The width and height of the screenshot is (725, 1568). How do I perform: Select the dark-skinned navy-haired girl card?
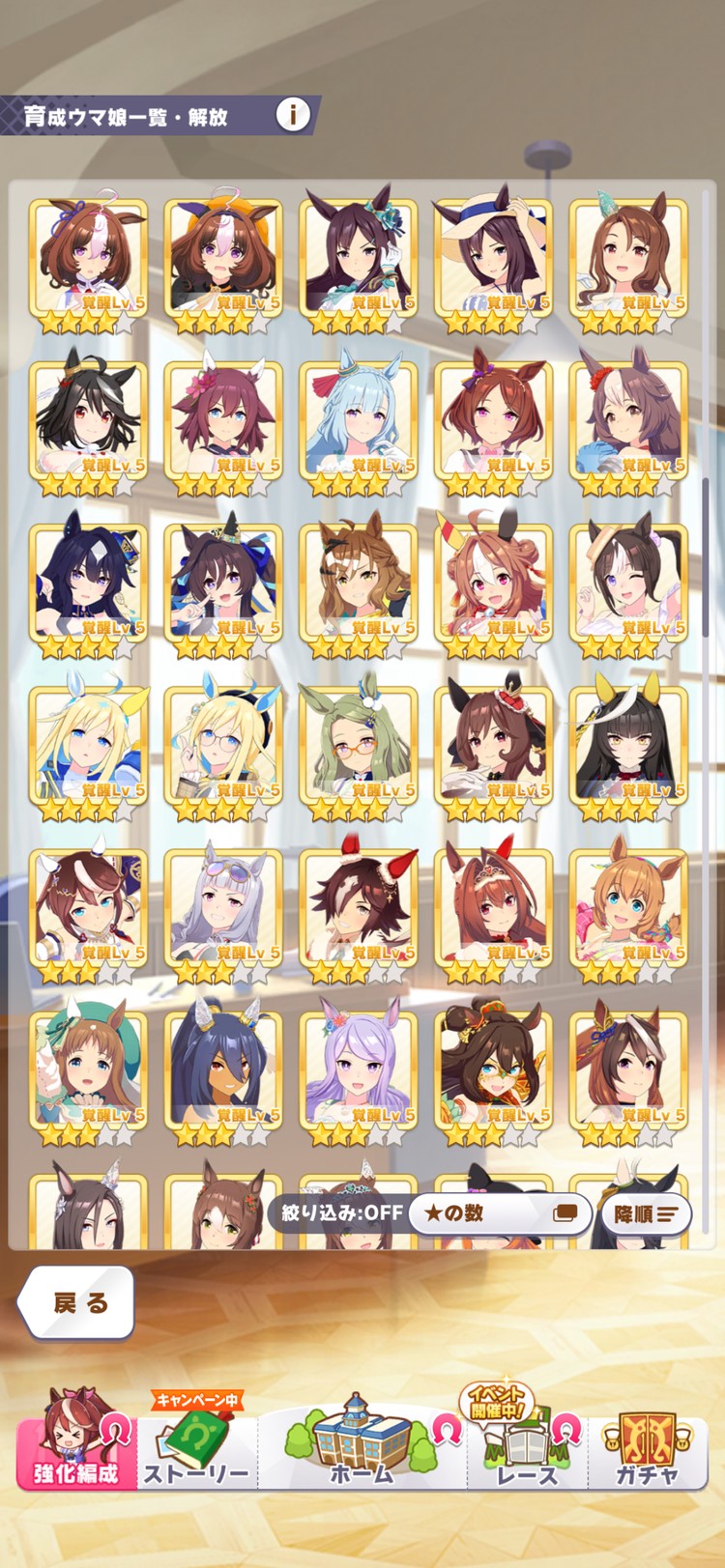pyautogui.click(x=223, y=1071)
